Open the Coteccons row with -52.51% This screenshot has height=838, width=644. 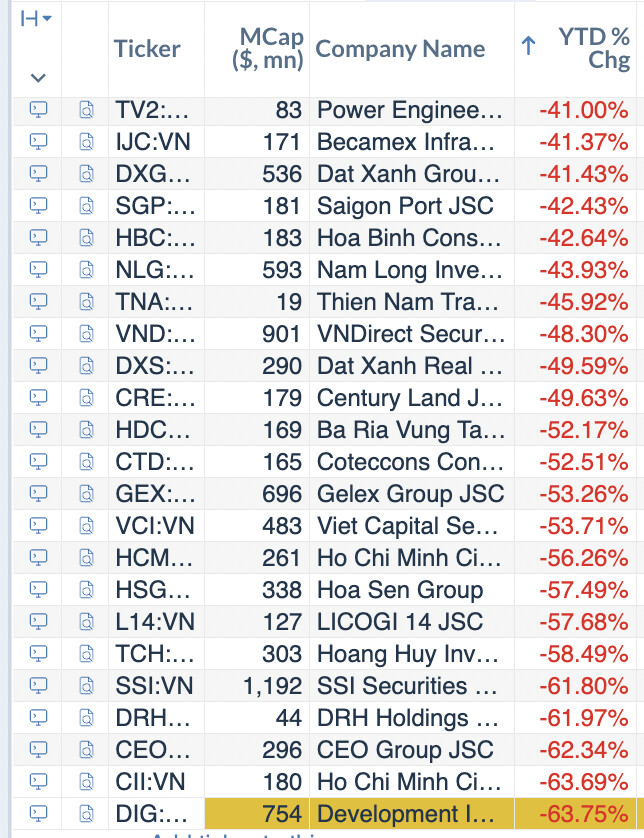(x=410, y=462)
